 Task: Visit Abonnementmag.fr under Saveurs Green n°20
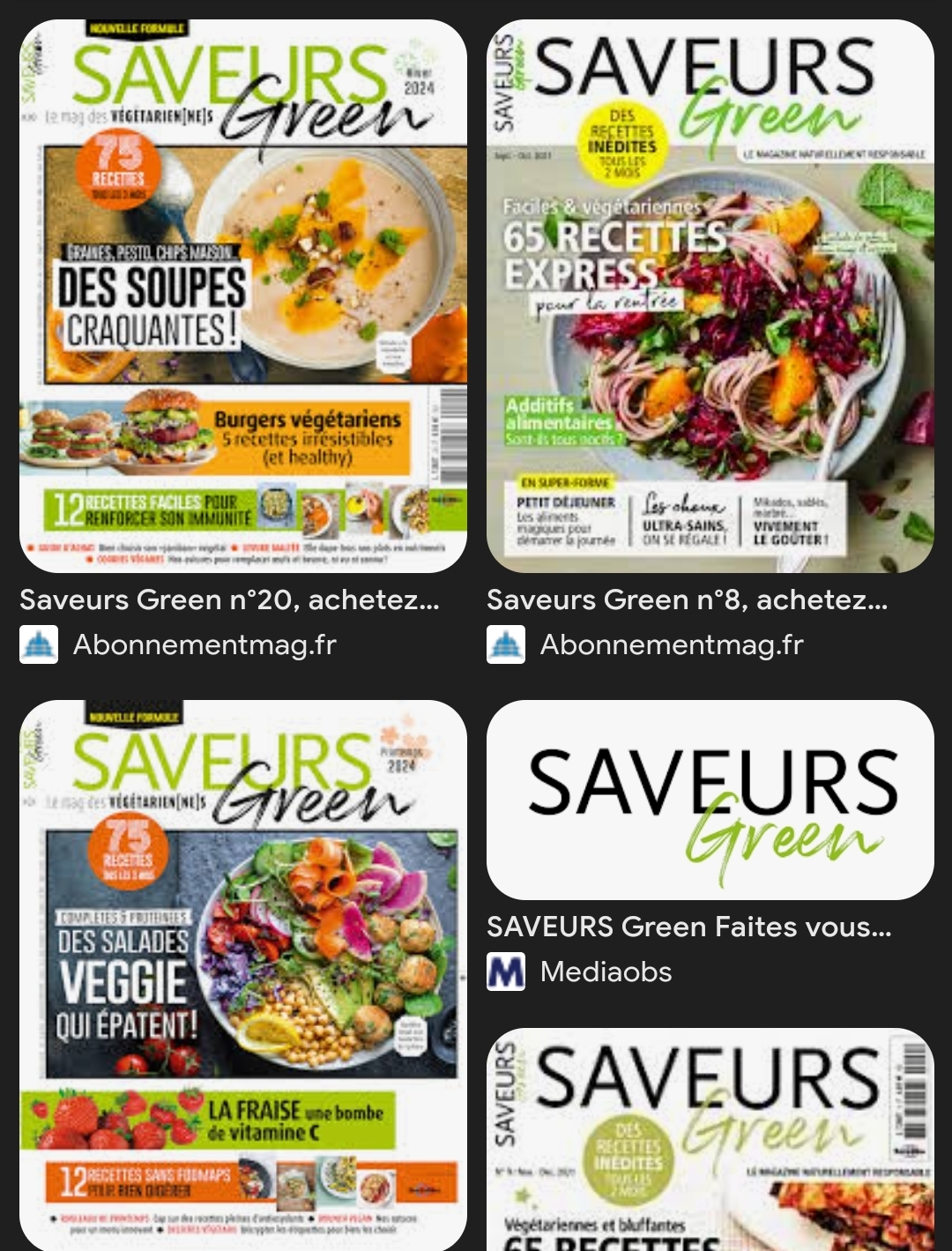(205, 644)
